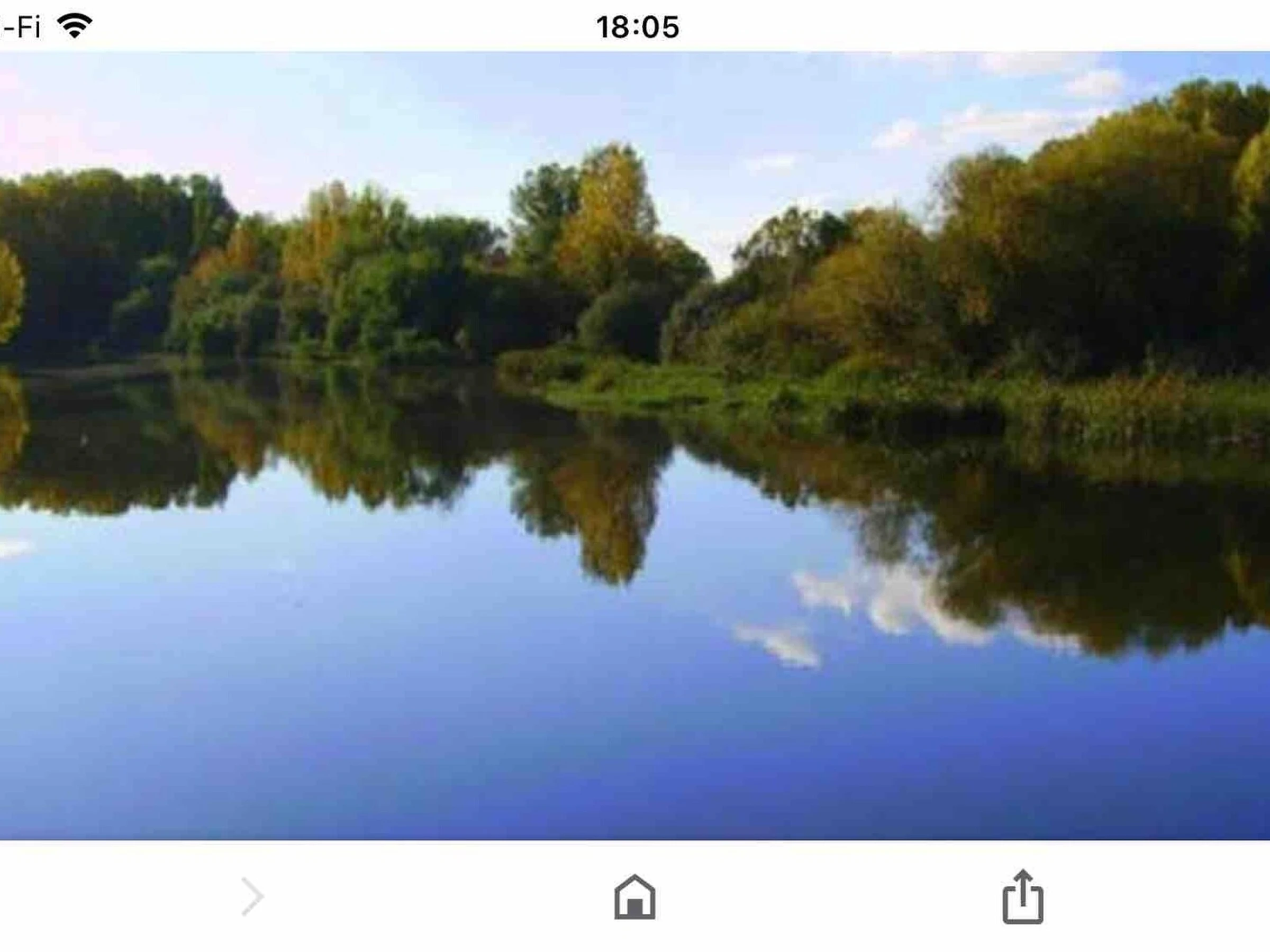Viewport: 1270px width, 952px height.
Task: Open the share sheet
Action: tap(1022, 897)
